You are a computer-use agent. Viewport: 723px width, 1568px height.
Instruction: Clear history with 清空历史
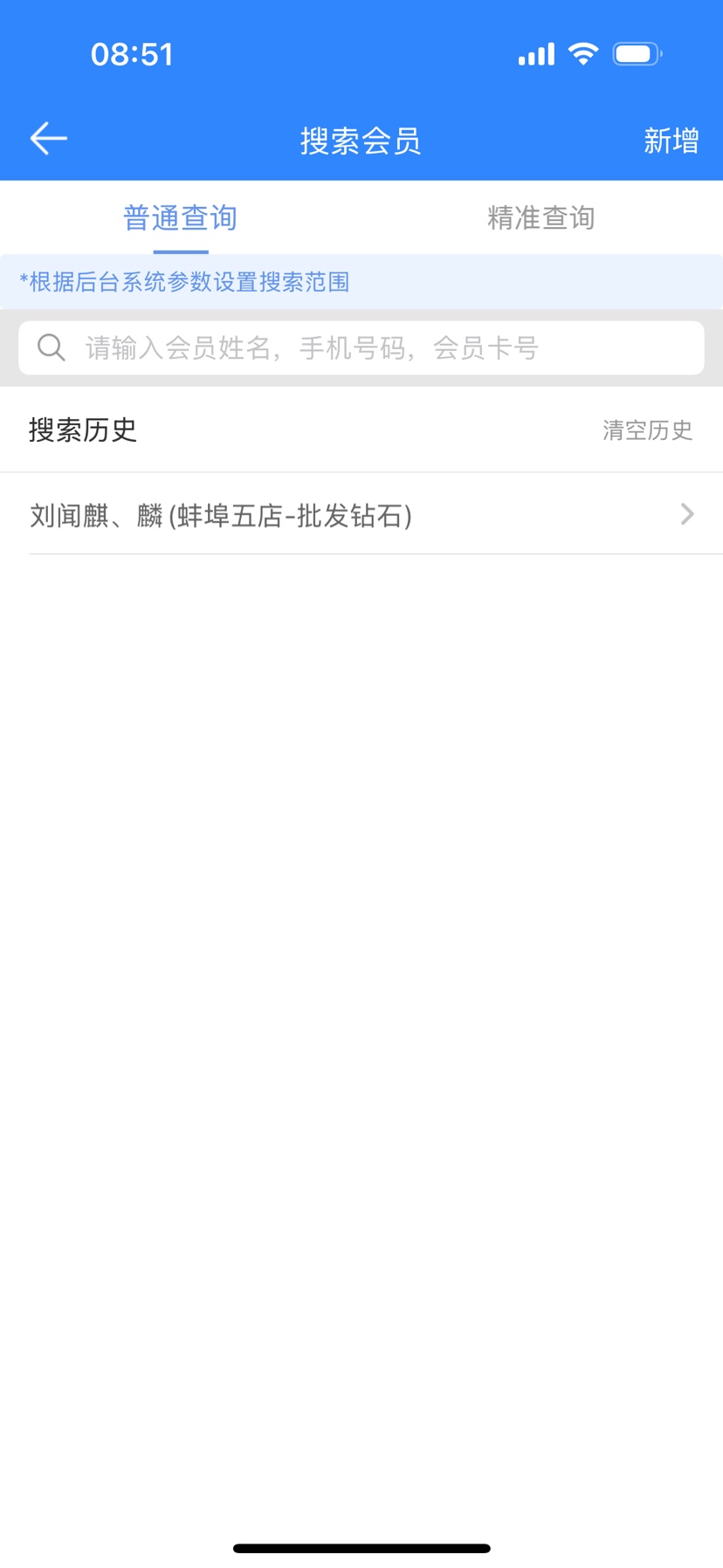point(647,430)
